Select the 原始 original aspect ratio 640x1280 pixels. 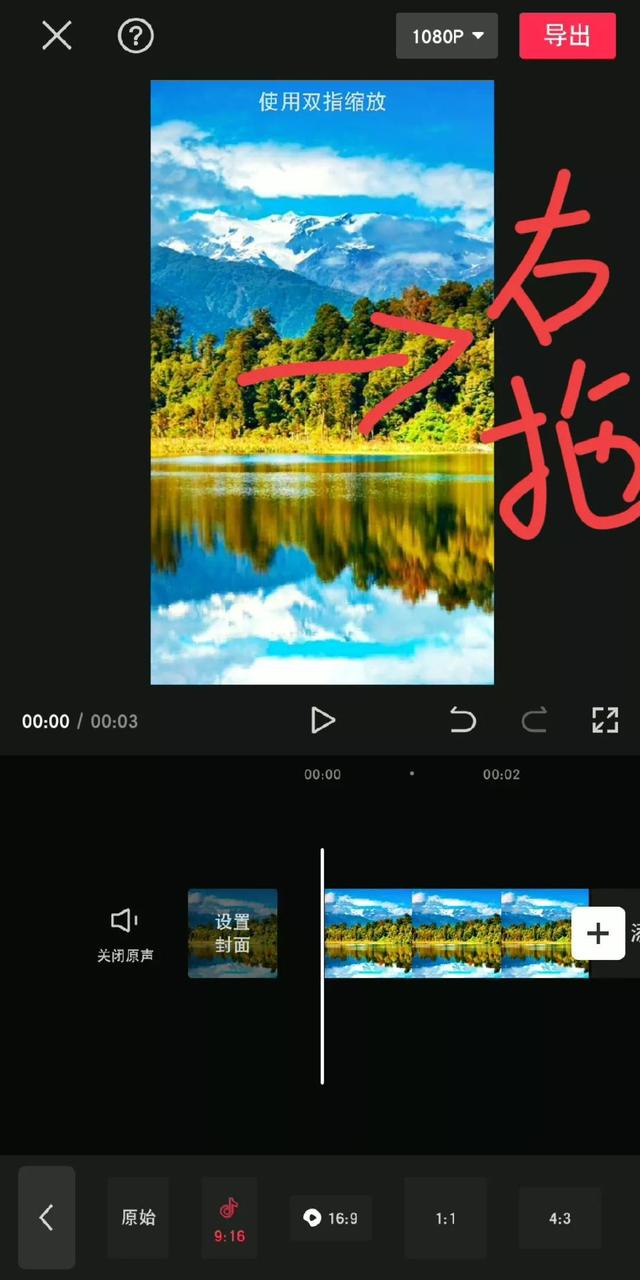tap(138, 1217)
